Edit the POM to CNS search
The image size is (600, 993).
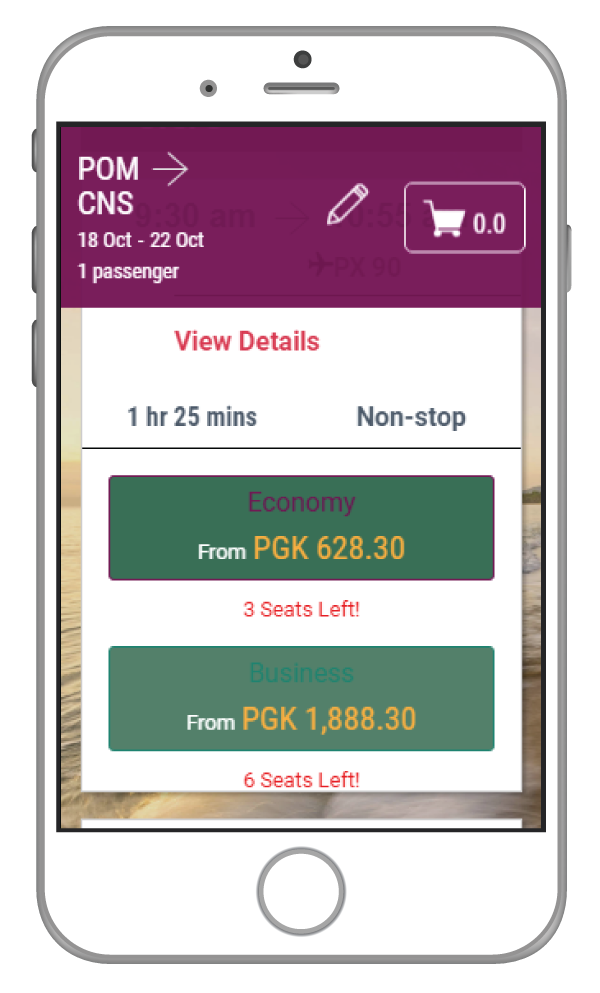(347, 204)
